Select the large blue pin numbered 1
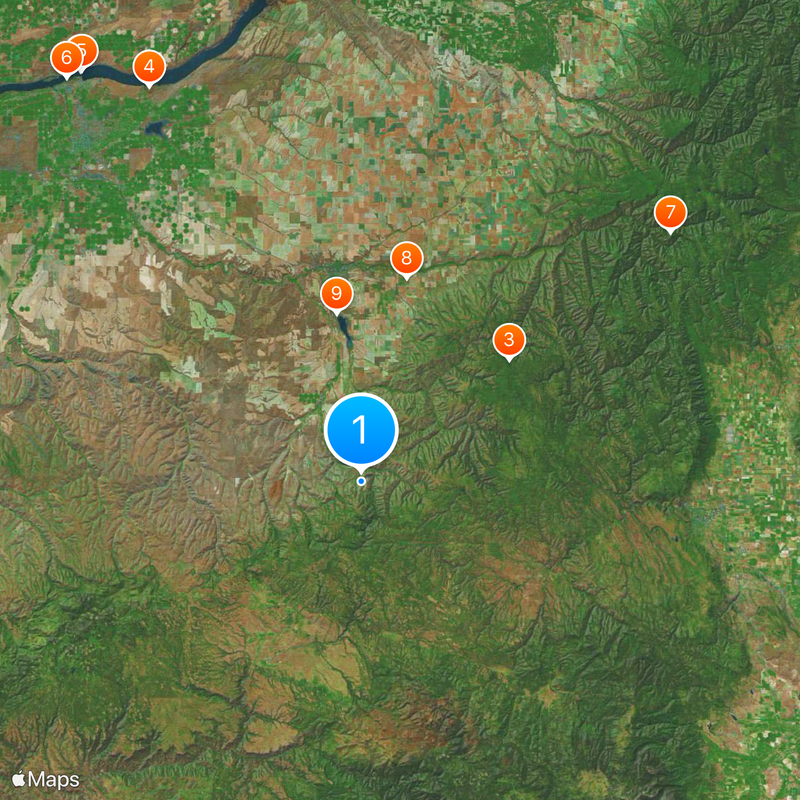This screenshot has height=800, width=800. tap(361, 431)
